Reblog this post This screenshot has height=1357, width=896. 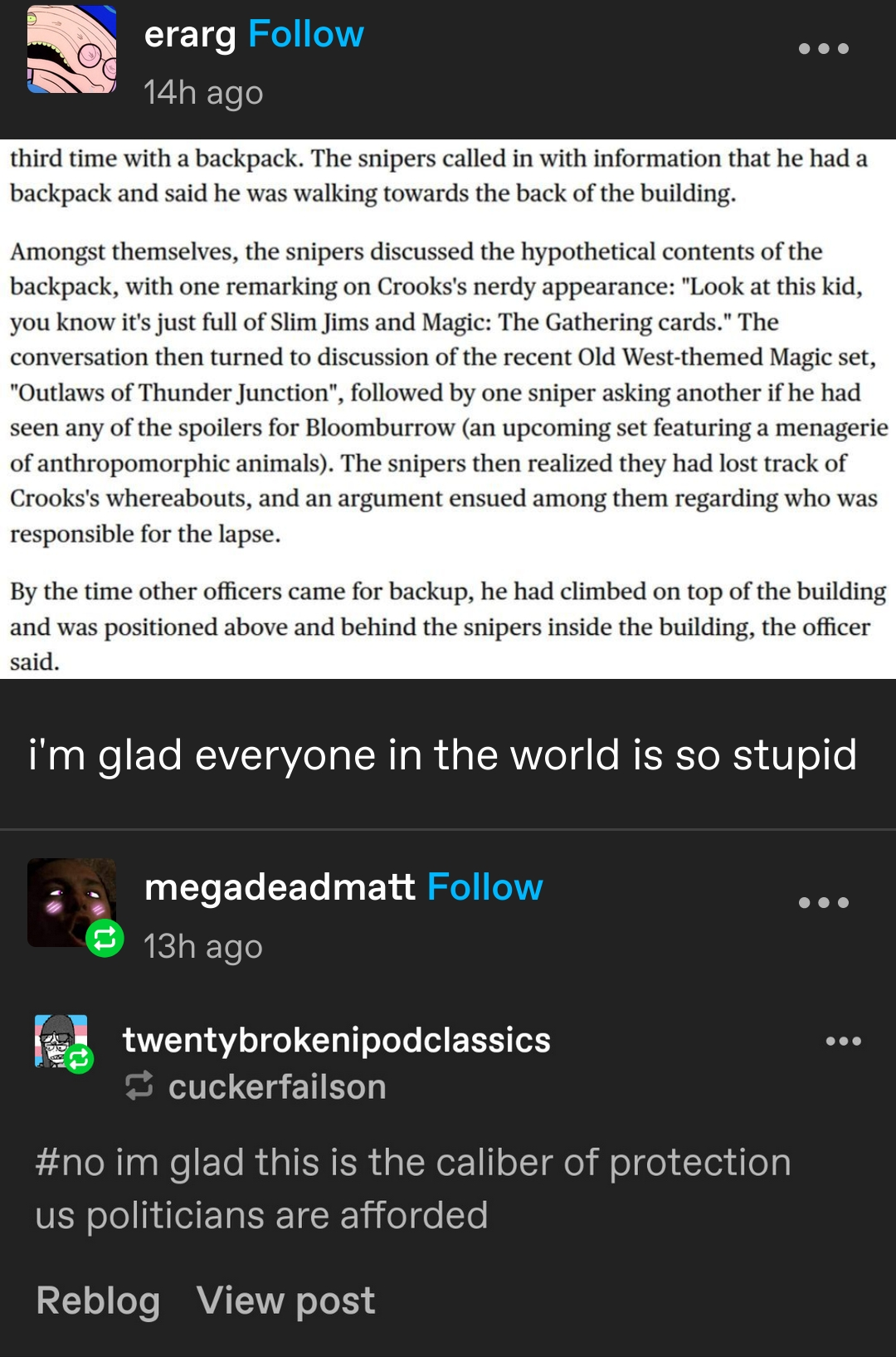[x=98, y=1300]
